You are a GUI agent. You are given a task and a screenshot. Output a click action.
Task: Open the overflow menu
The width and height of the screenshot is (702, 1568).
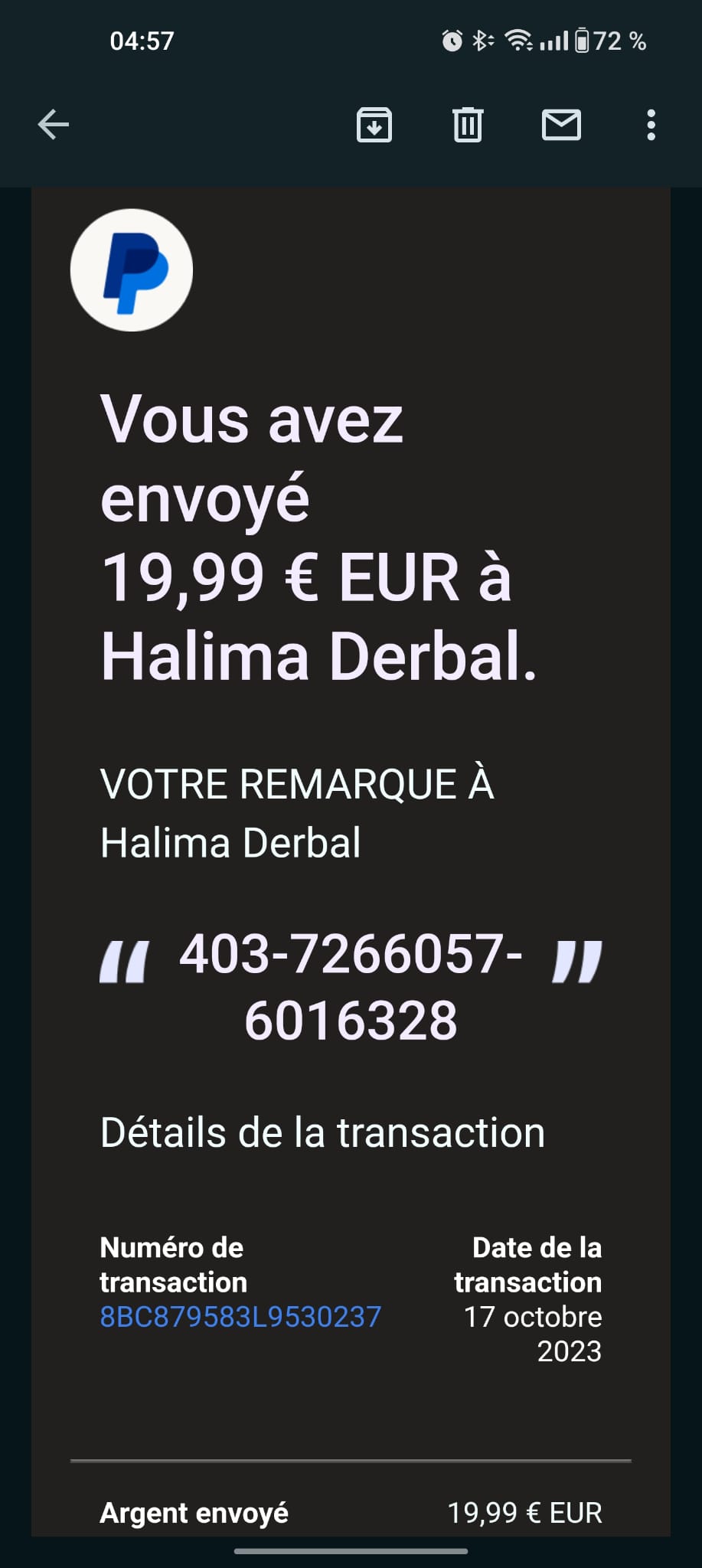point(651,125)
